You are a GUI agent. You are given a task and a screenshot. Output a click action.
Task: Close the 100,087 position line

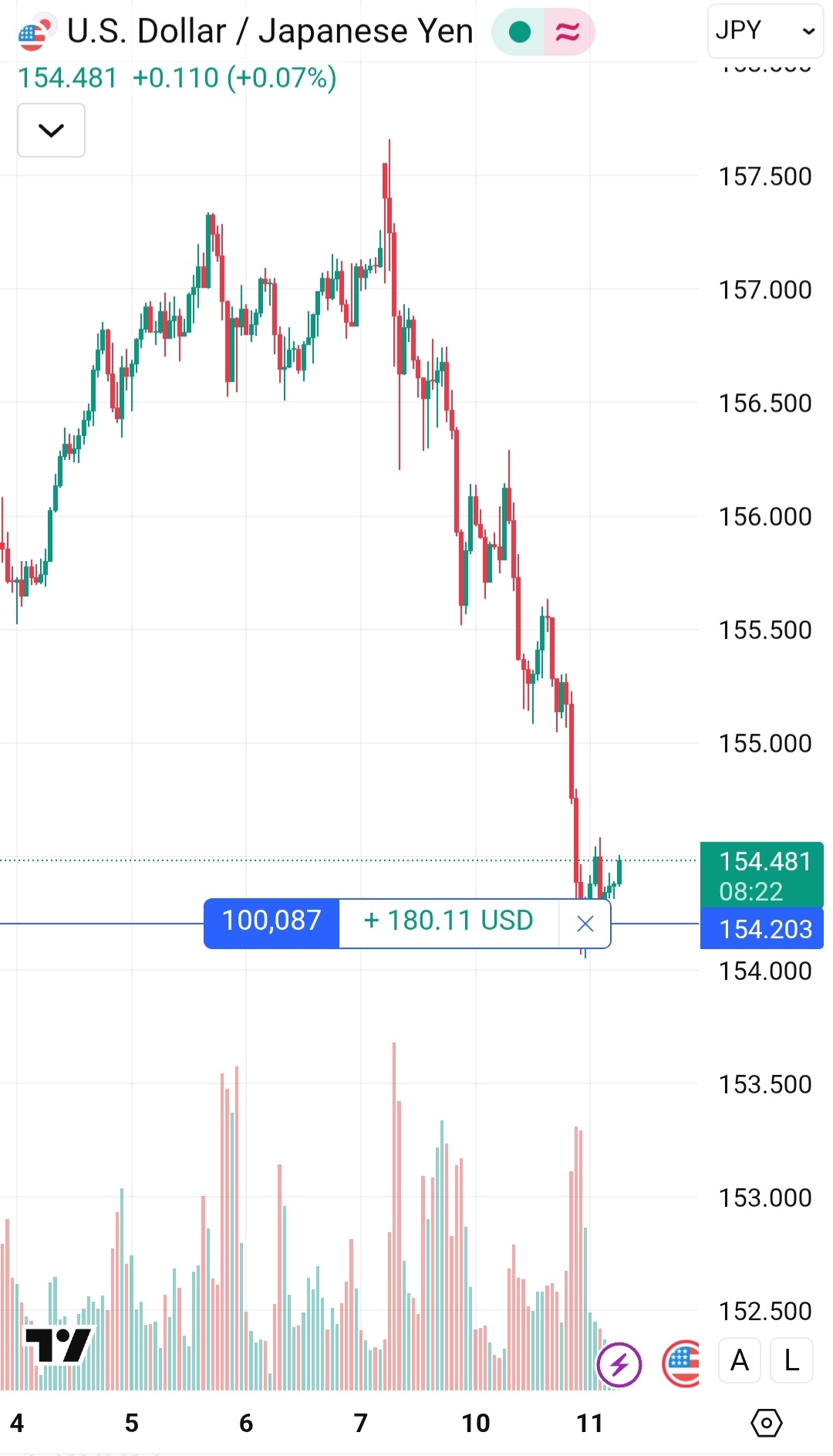point(585,924)
